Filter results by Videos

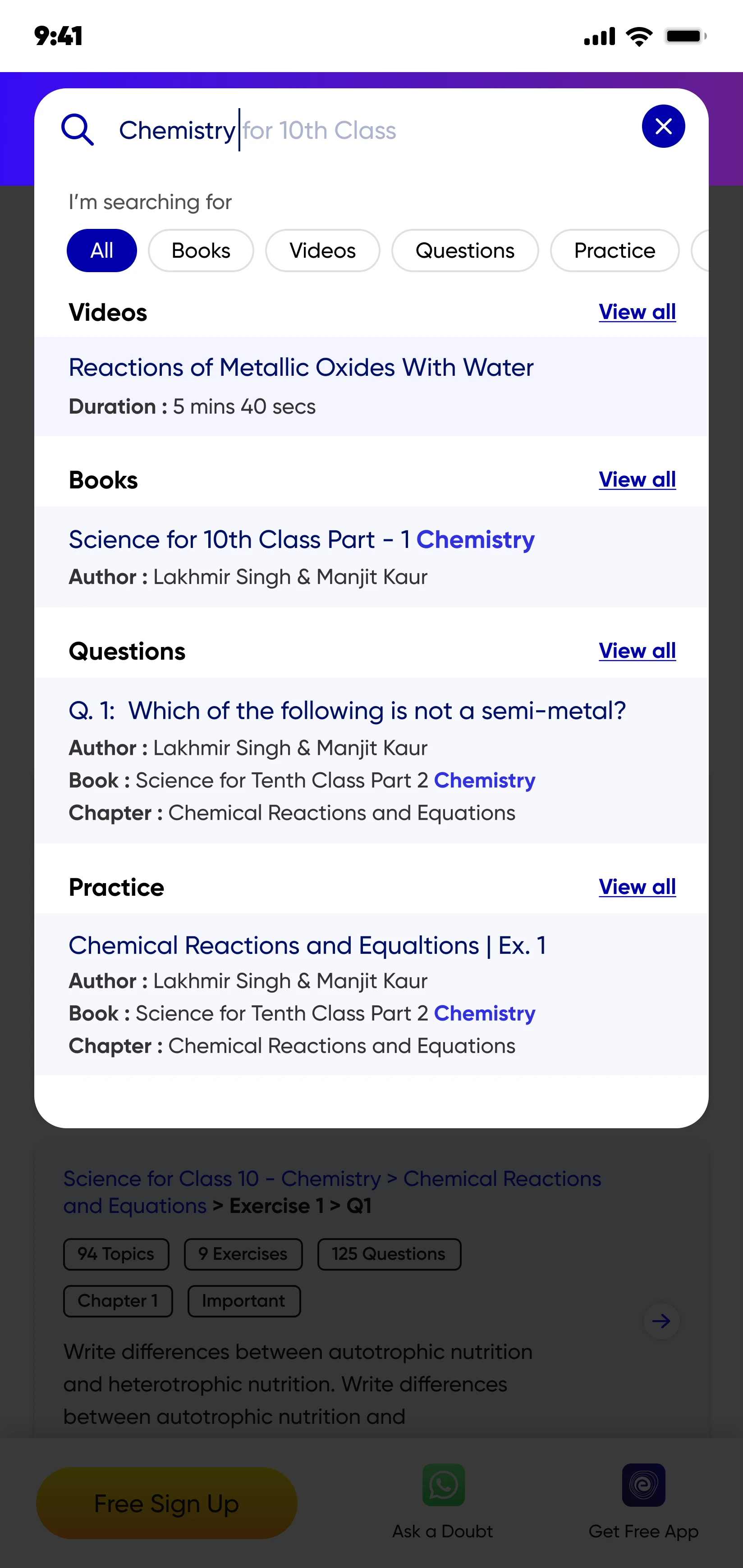pyautogui.click(x=323, y=251)
